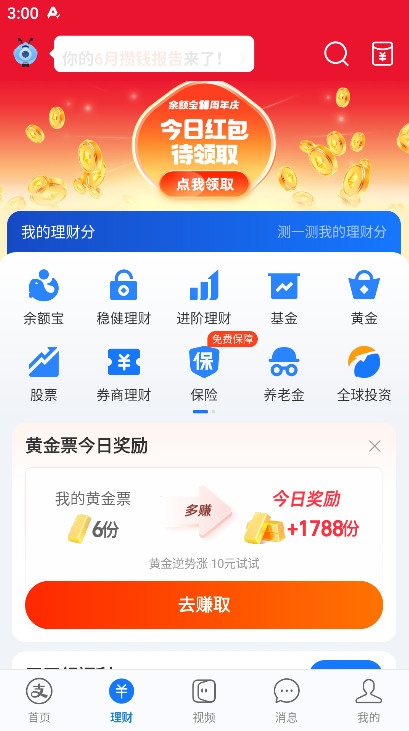The width and height of the screenshot is (409, 731).
Task: Open the 黄金 section
Action: (x=364, y=297)
